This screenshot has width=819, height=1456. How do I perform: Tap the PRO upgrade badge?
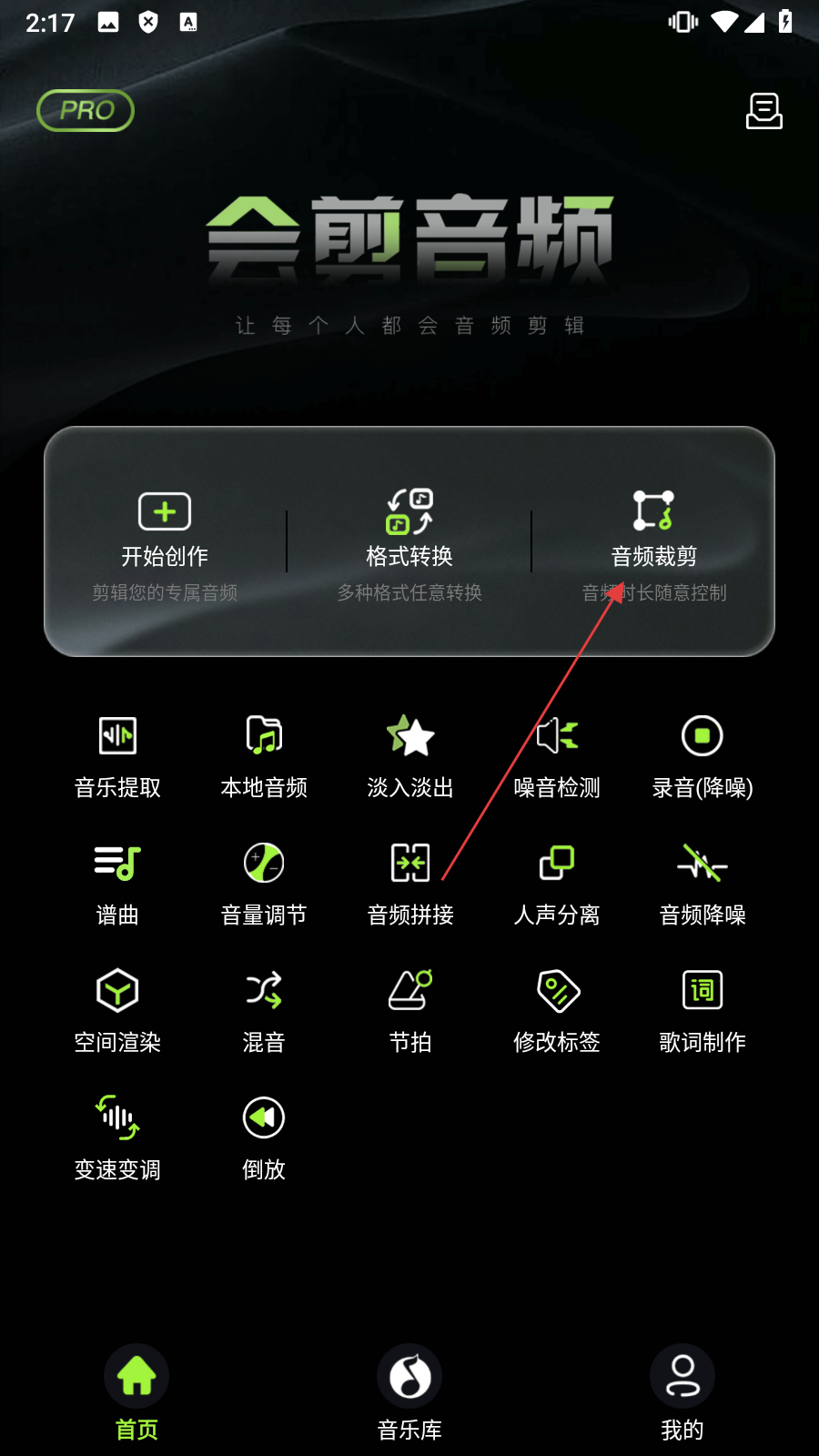[x=86, y=111]
